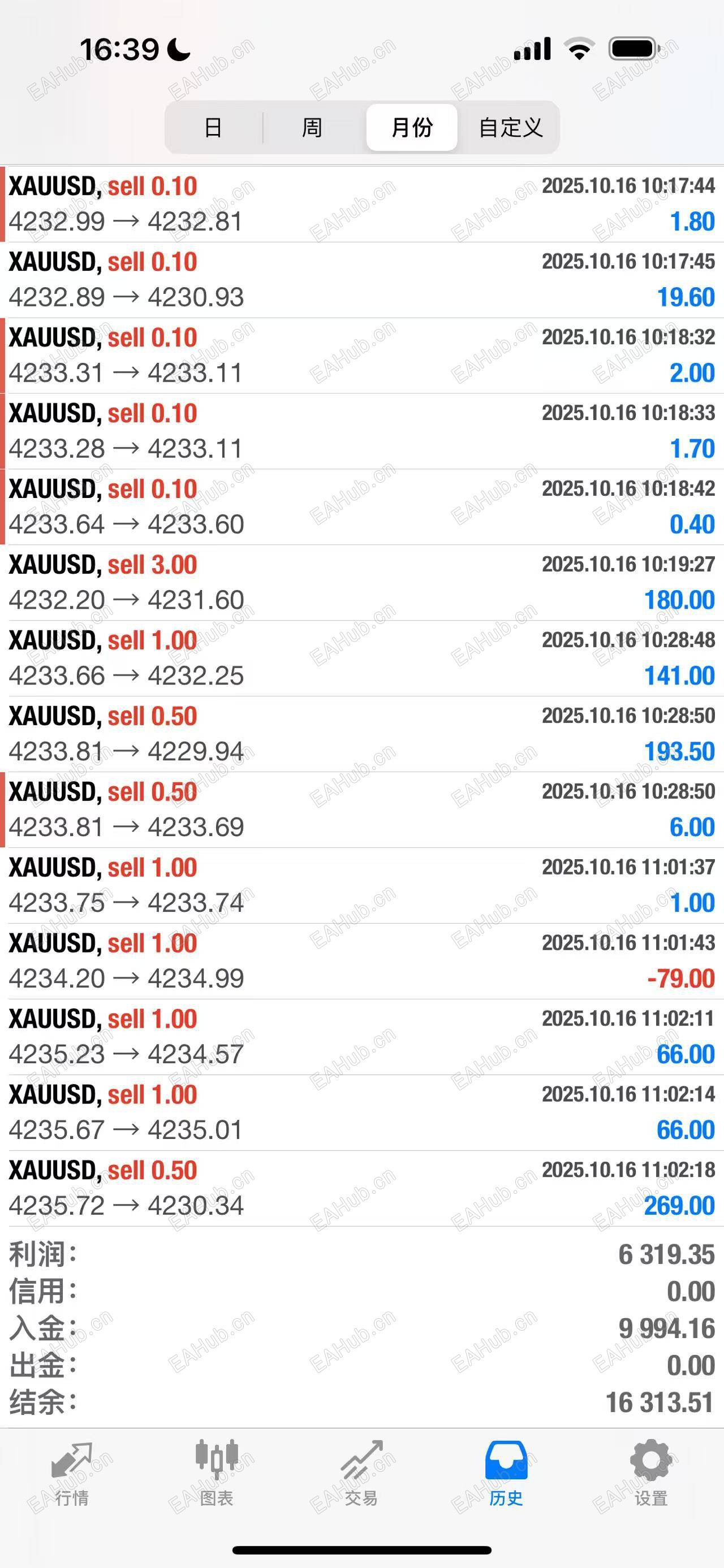Switch to the 日 period filter

(213, 128)
